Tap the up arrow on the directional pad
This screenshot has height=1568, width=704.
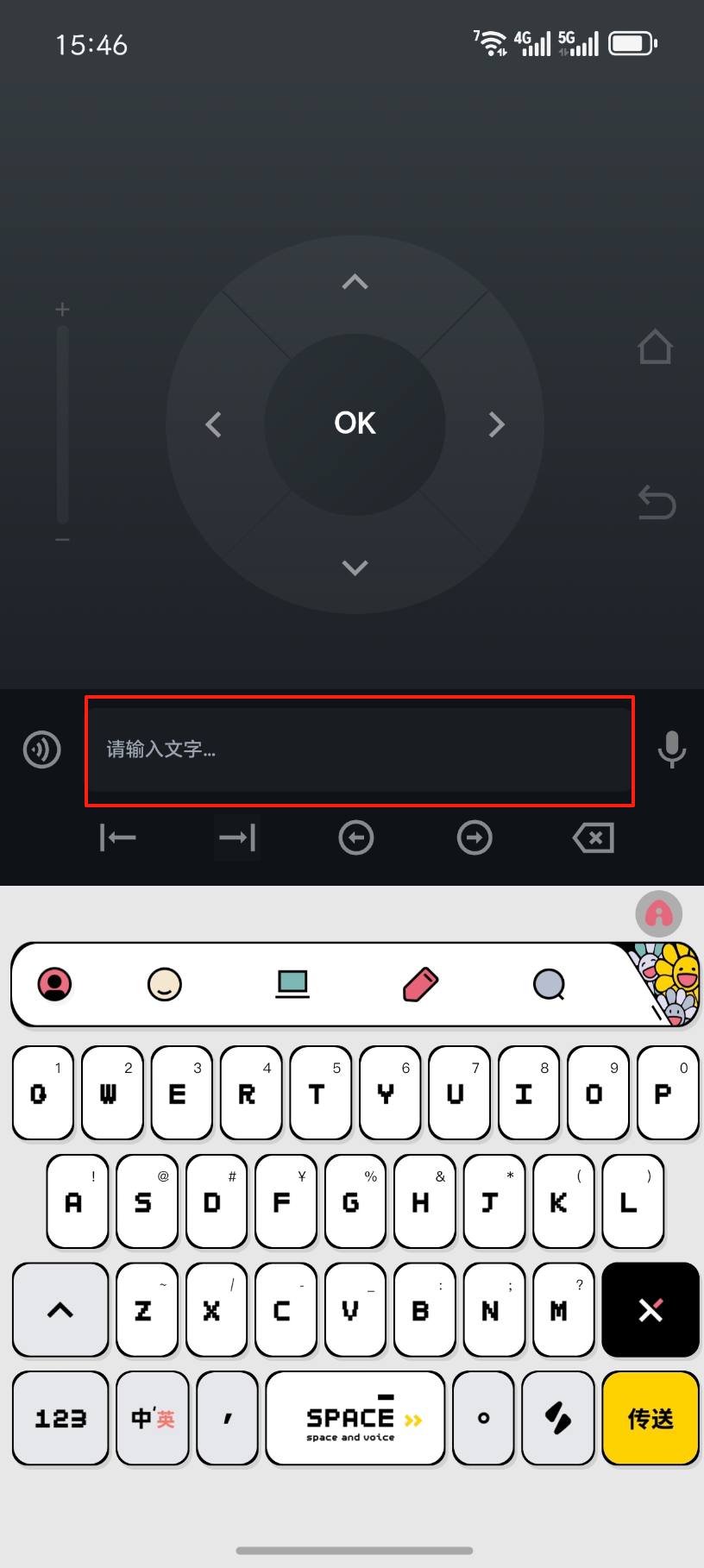click(x=355, y=282)
